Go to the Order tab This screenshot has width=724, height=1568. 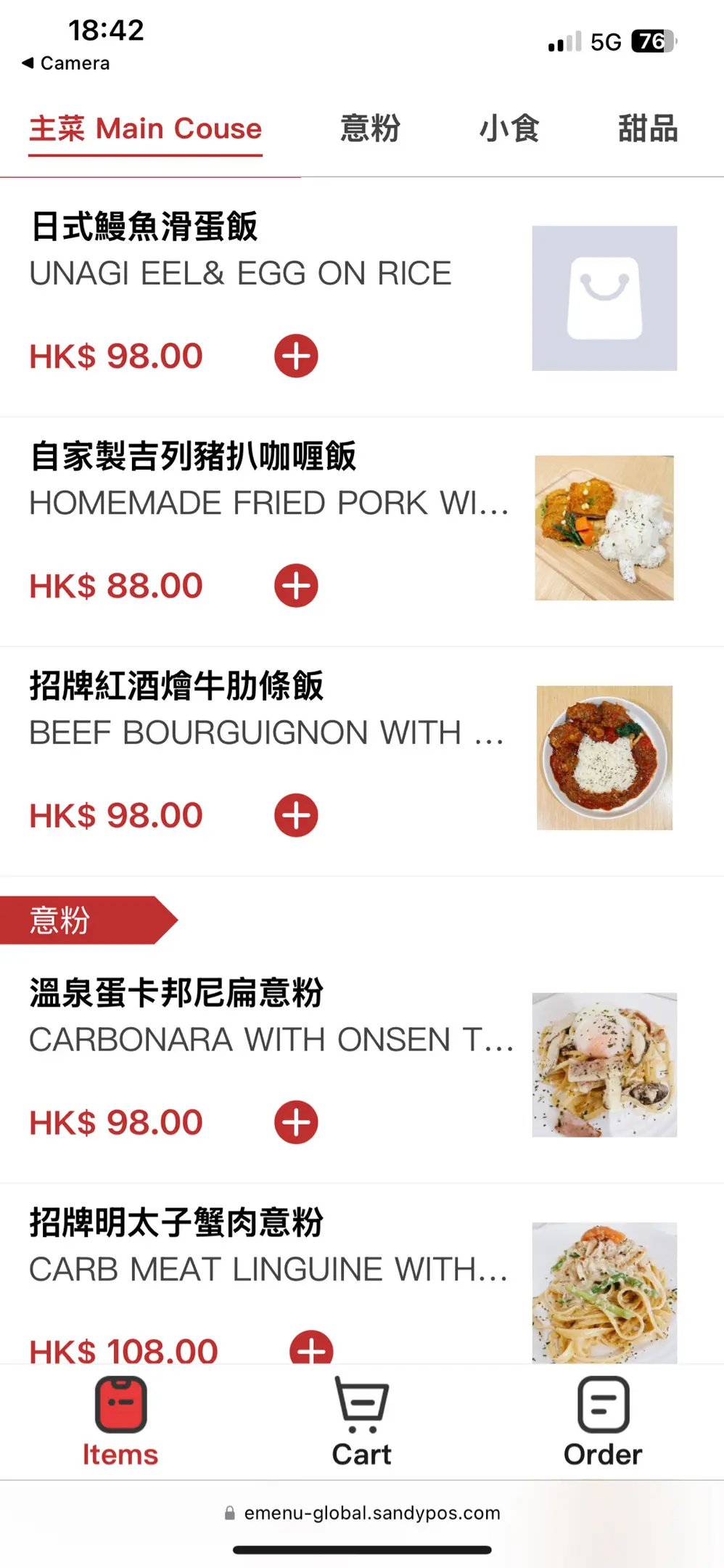603,1423
